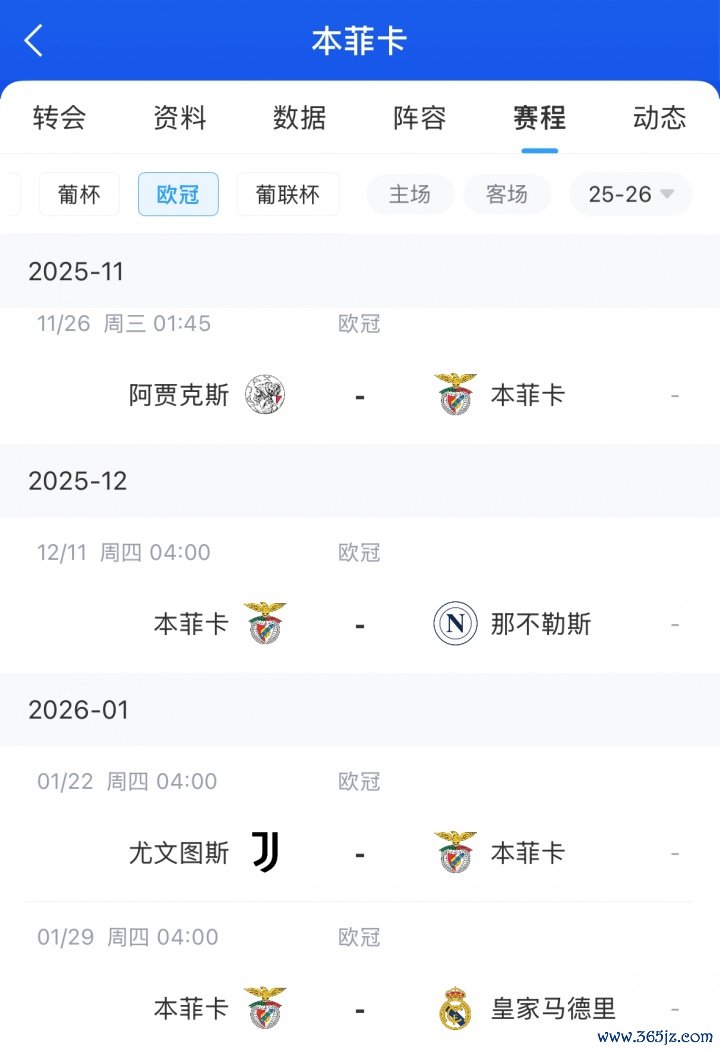
Task: Open the 25-26 season dropdown
Action: click(630, 194)
